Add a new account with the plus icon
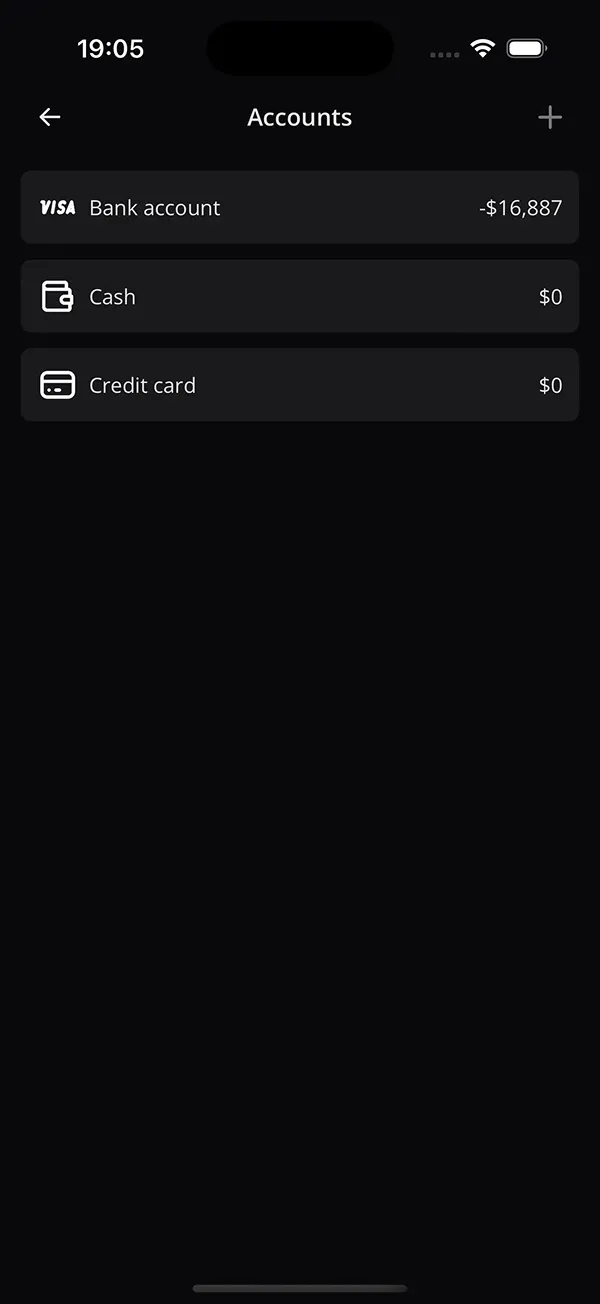 (x=550, y=118)
